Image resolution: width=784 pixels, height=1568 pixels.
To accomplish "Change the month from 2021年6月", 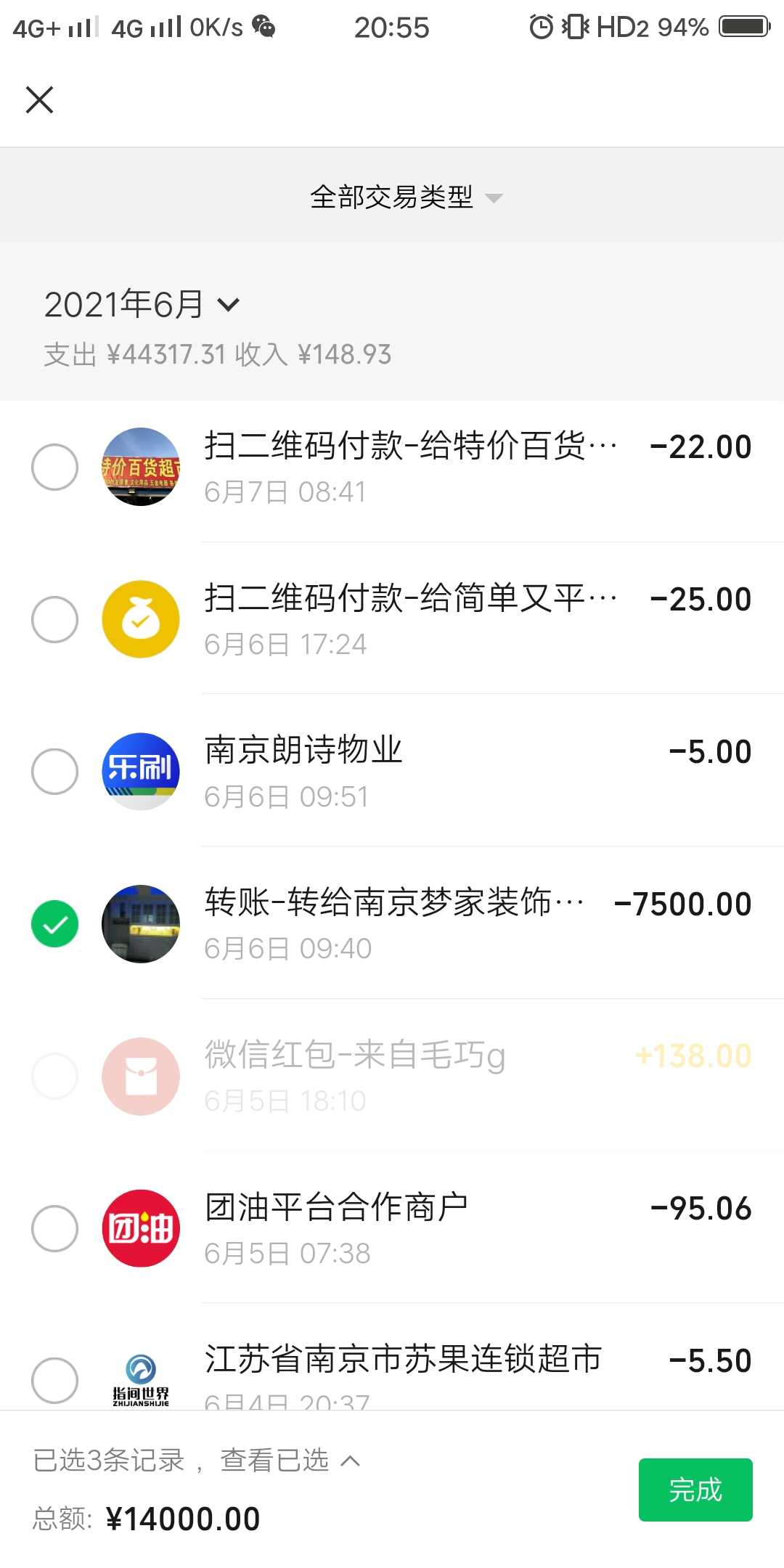I will pyautogui.click(x=142, y=304).
